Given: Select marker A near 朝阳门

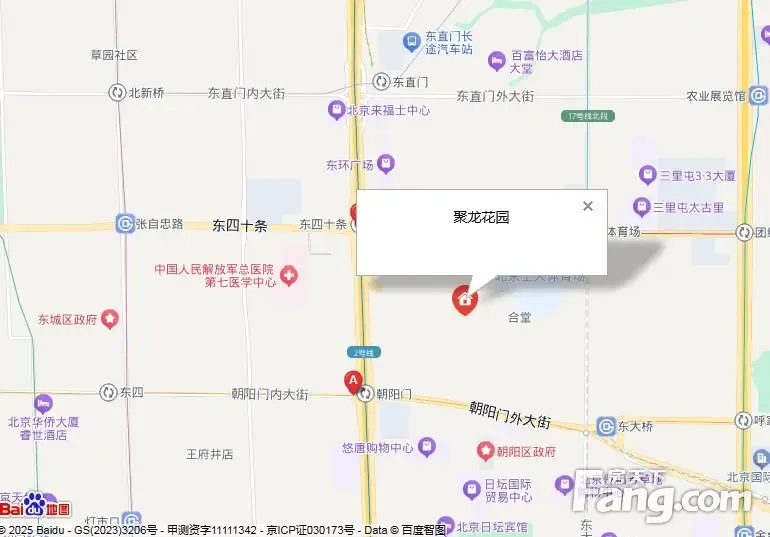Looking at the screenshot, I should click(x=352, y=381).
